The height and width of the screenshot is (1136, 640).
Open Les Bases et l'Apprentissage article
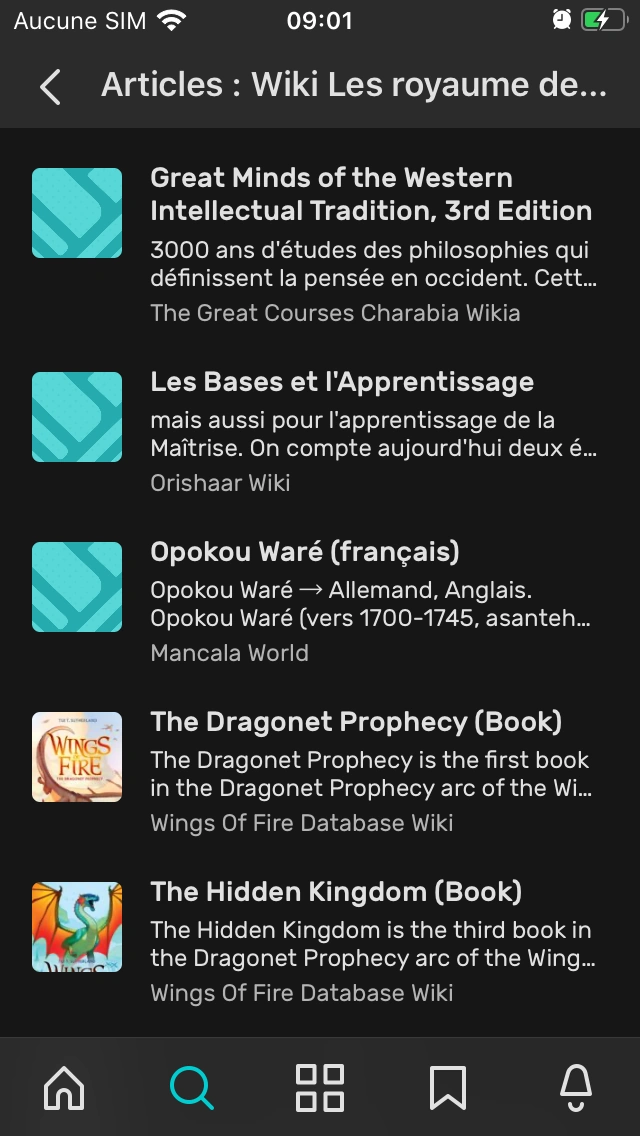(x=342, y=382)
